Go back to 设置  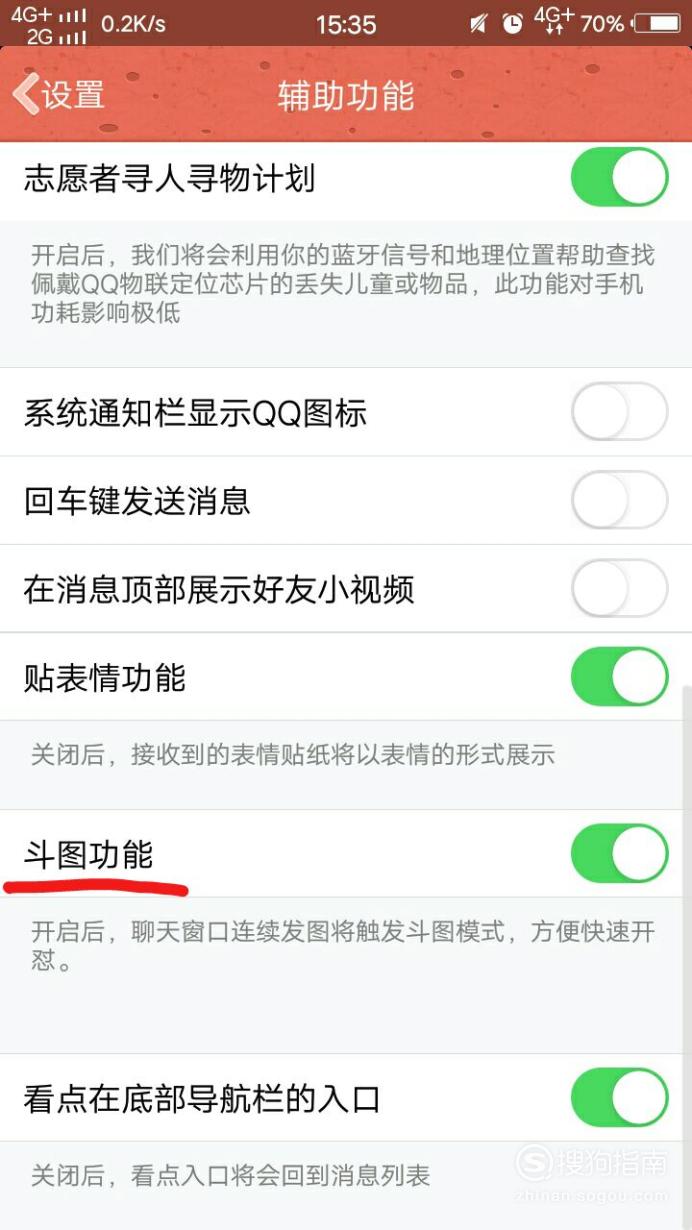pos(58,95)
